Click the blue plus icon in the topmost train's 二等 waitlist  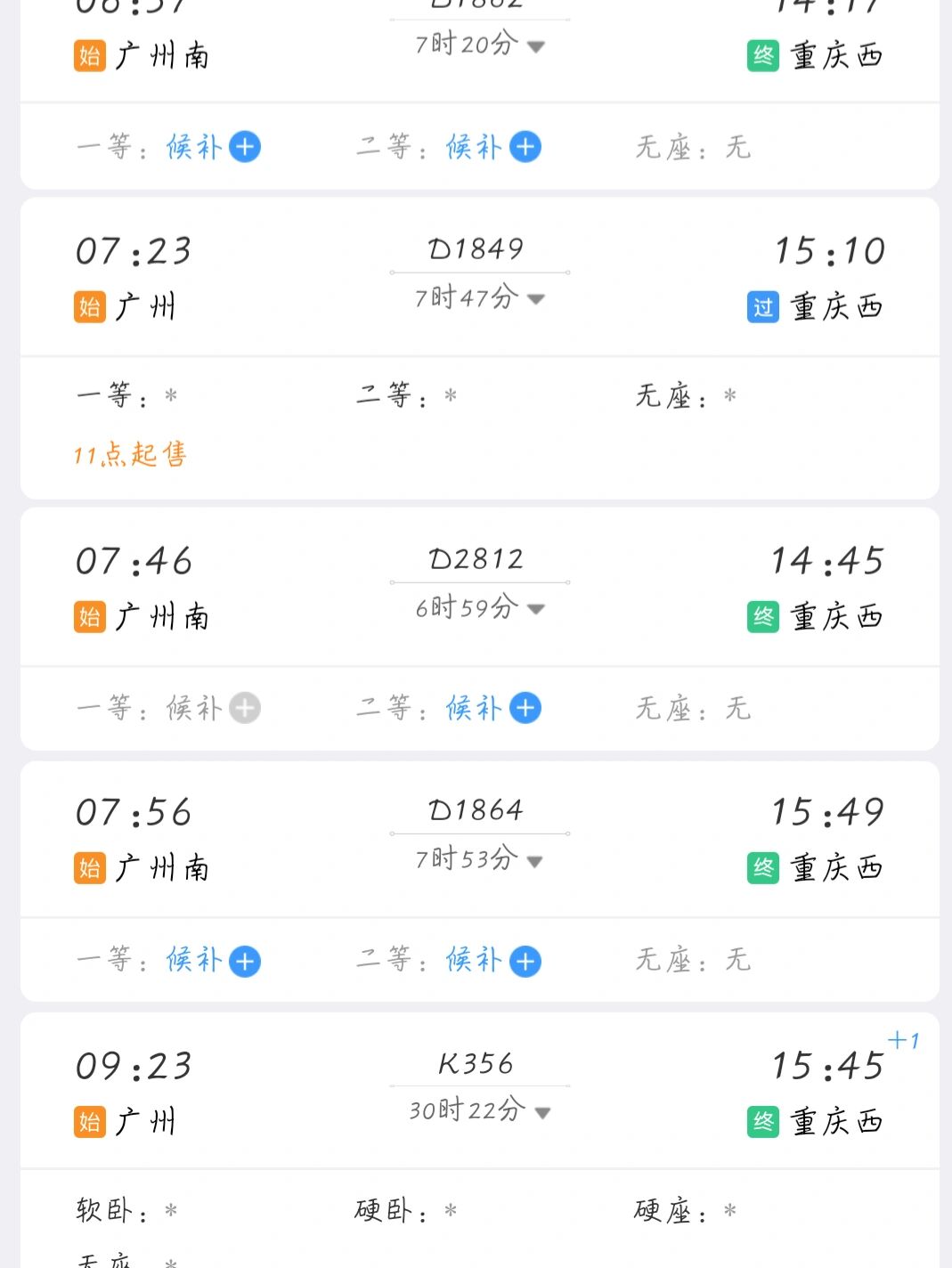click(x=525, y=147)
